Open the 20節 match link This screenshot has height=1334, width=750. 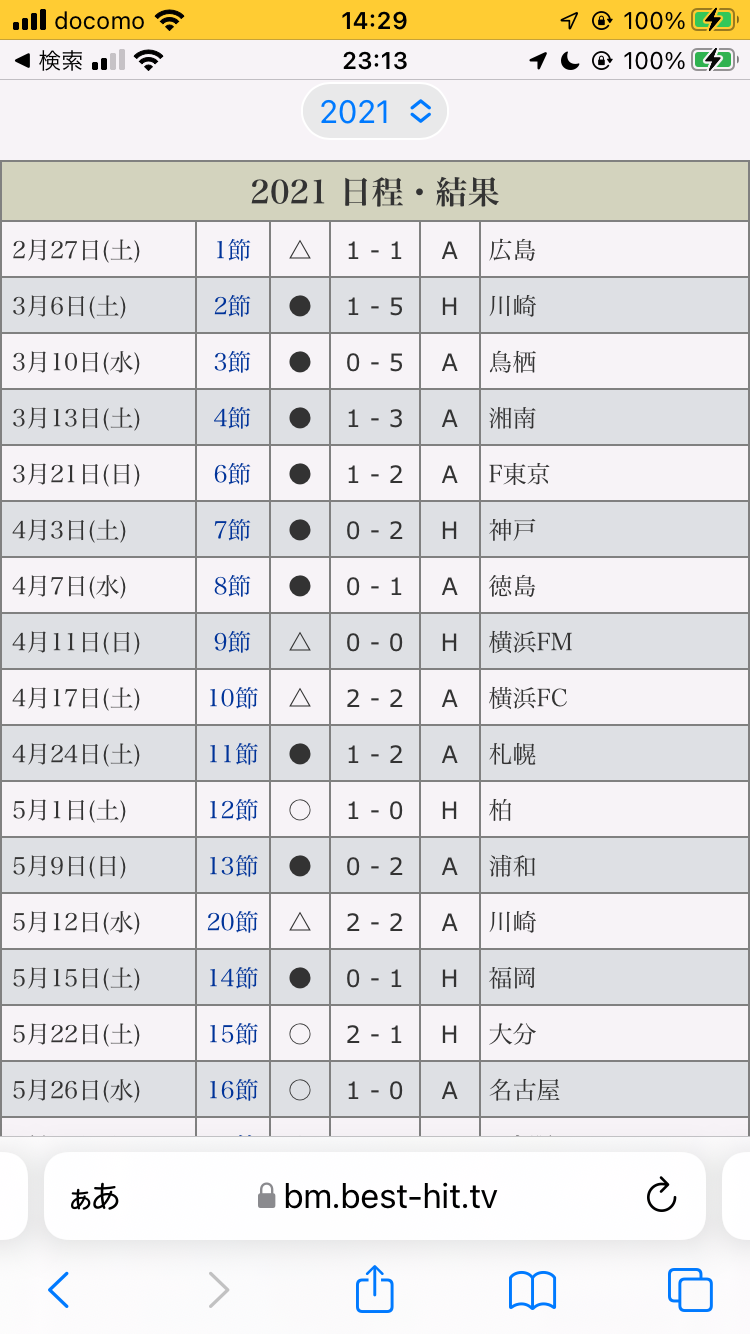pyautogui.click(x=233, y=922)
